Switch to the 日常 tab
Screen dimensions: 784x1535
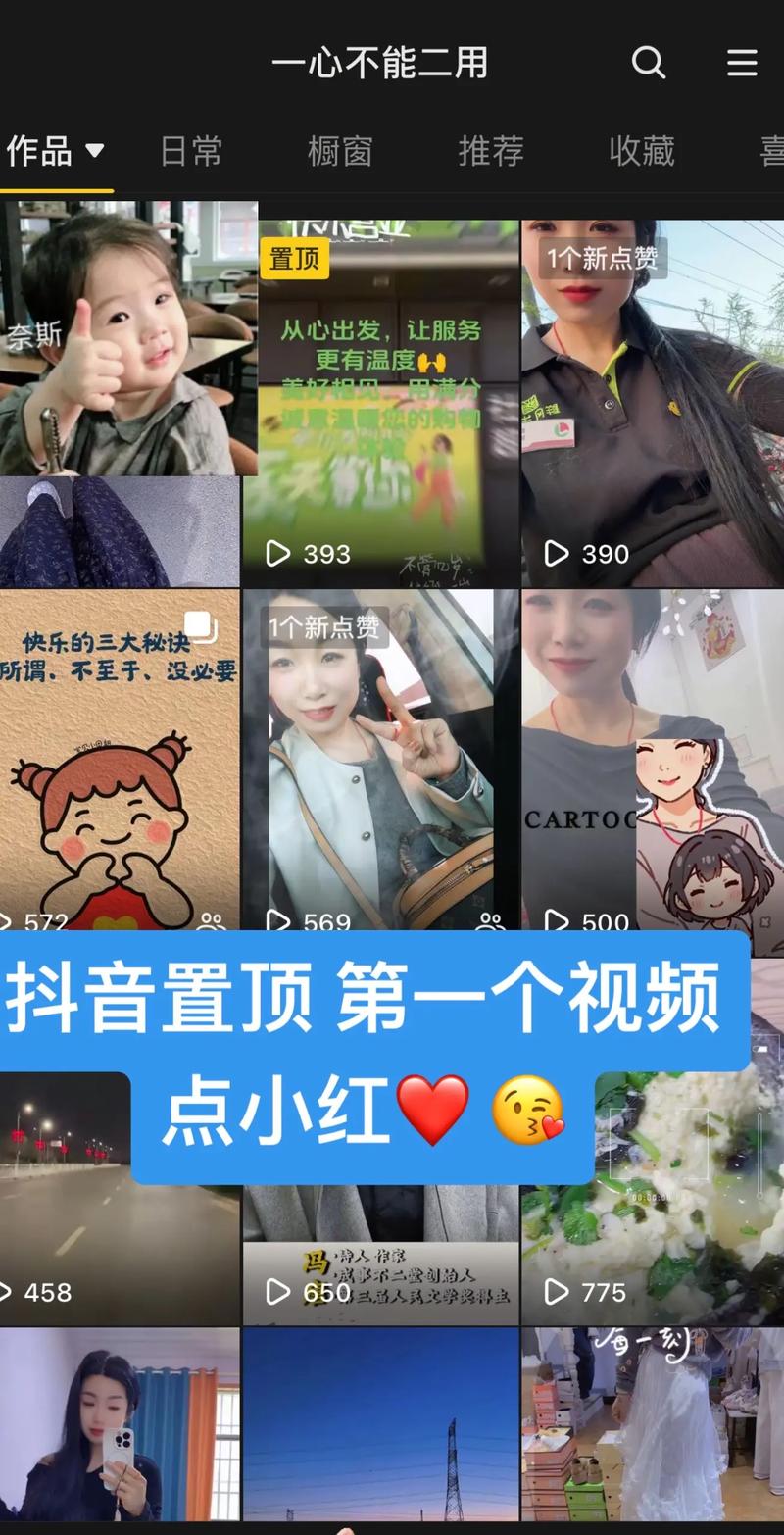[x=191, y=151]
